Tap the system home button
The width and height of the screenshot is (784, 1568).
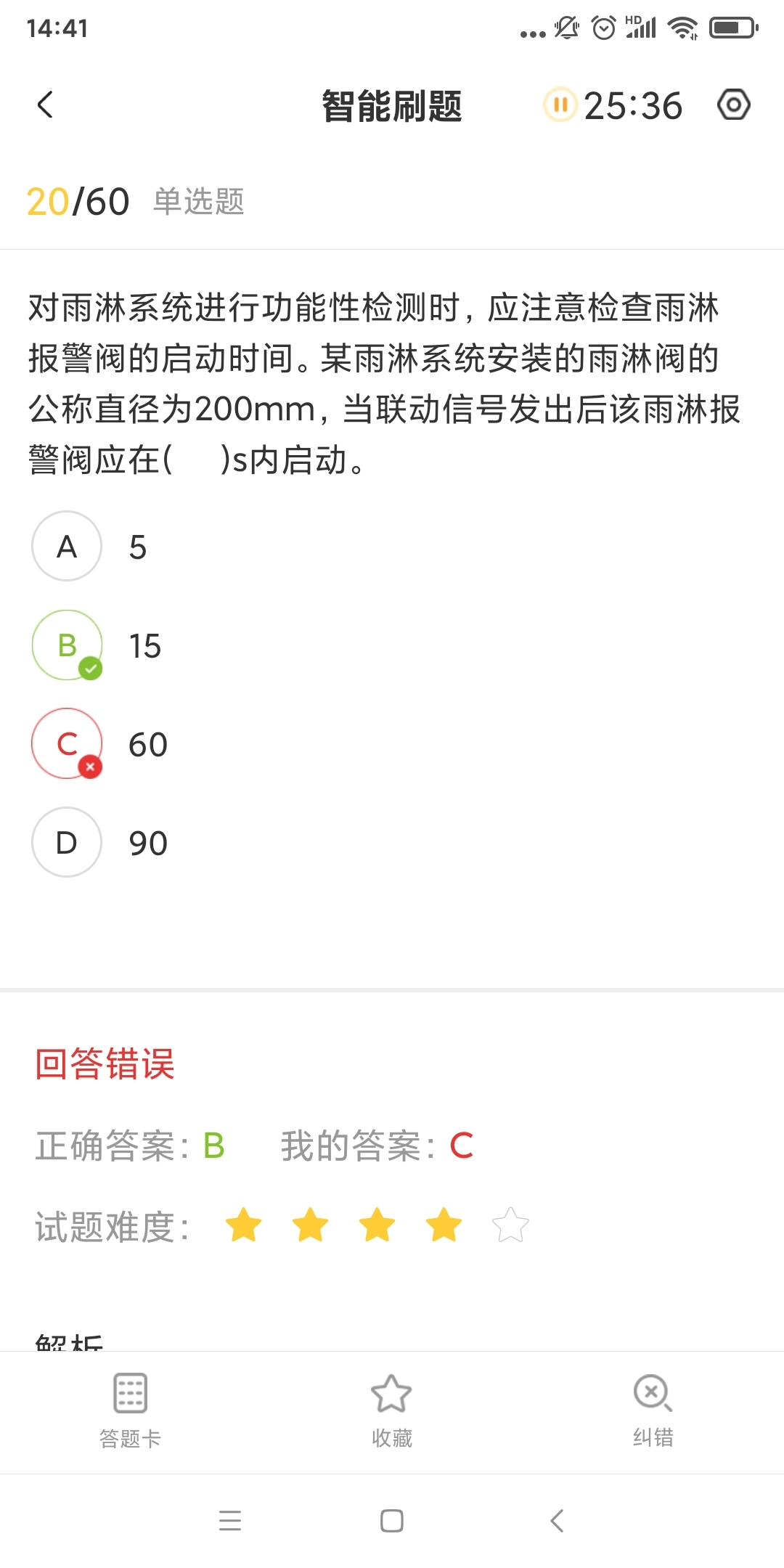392,1521
